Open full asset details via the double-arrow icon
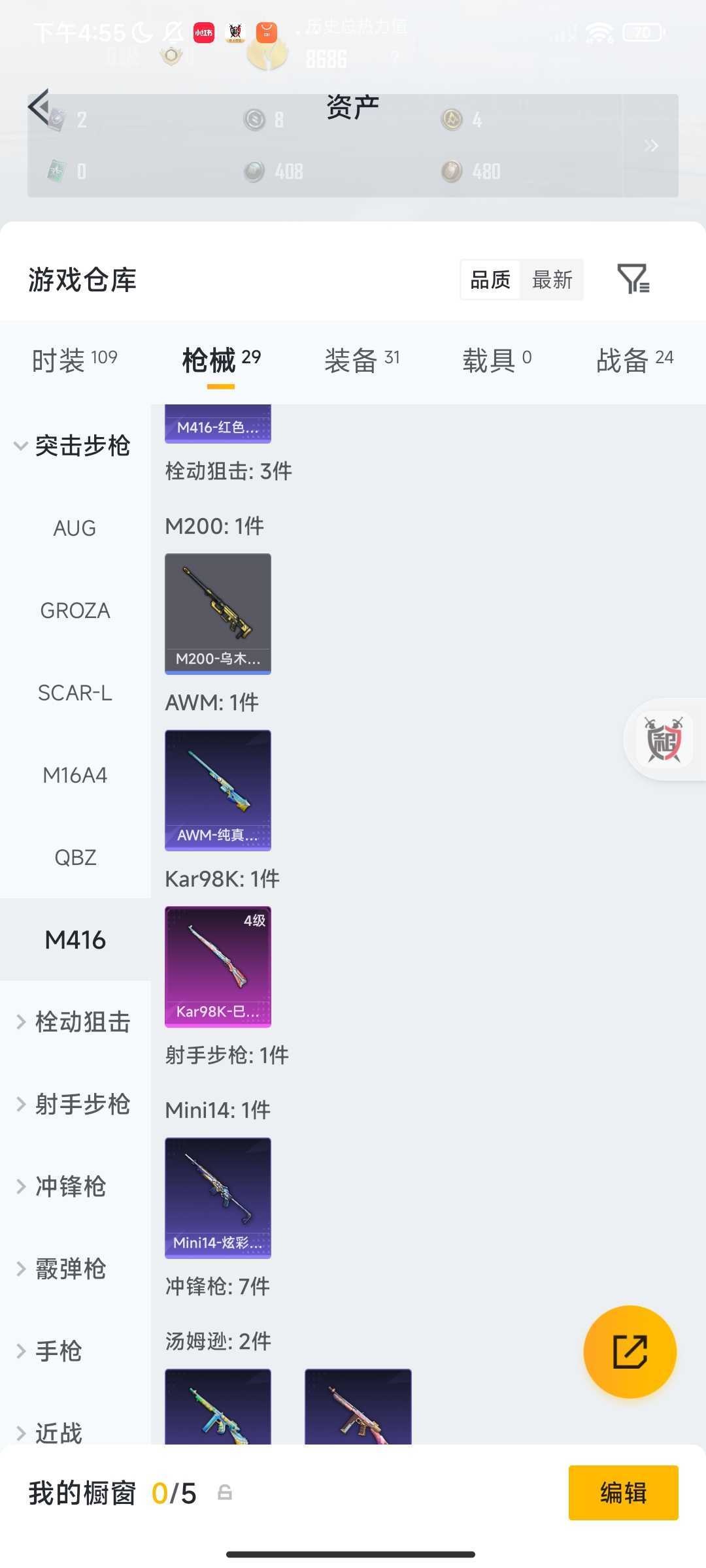 651,145
